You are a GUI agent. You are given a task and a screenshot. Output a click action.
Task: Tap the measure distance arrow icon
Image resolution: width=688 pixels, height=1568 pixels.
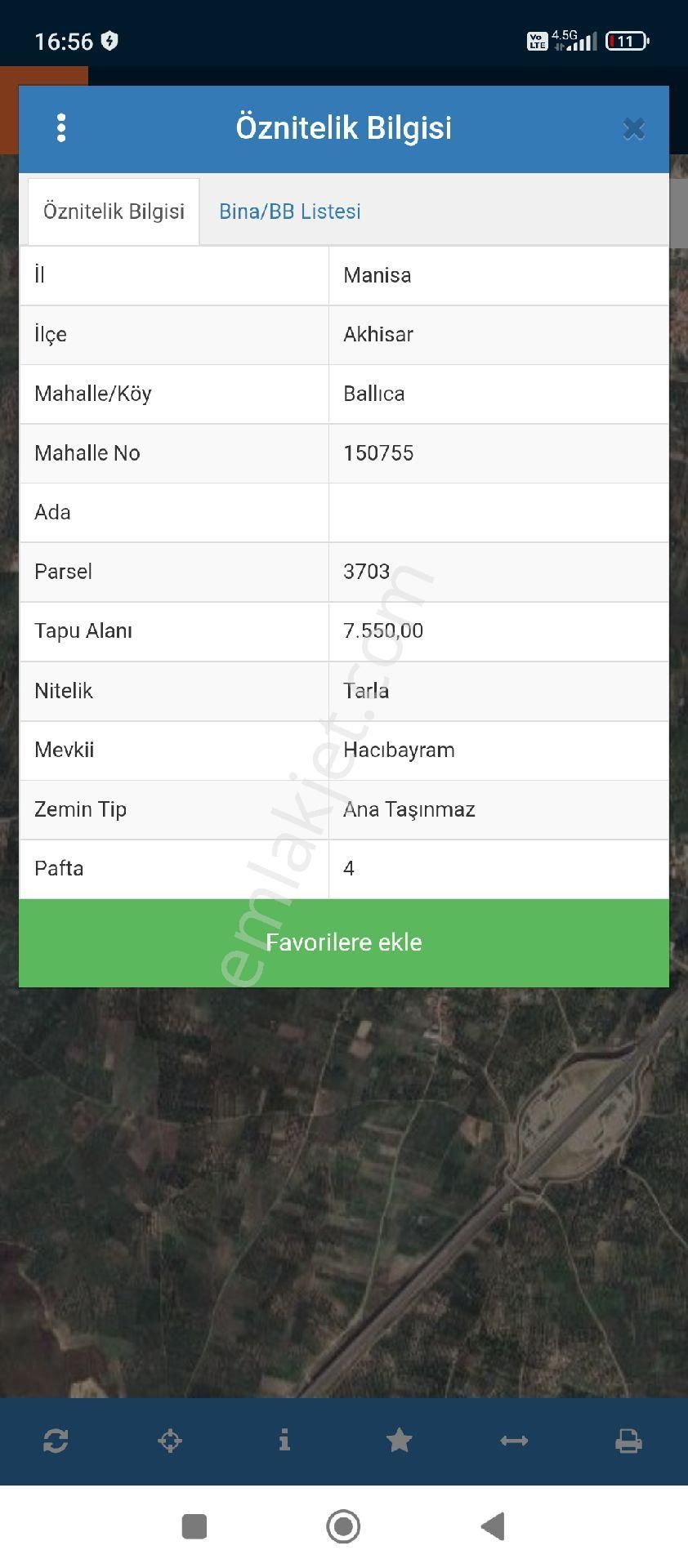pos(514,1441)
